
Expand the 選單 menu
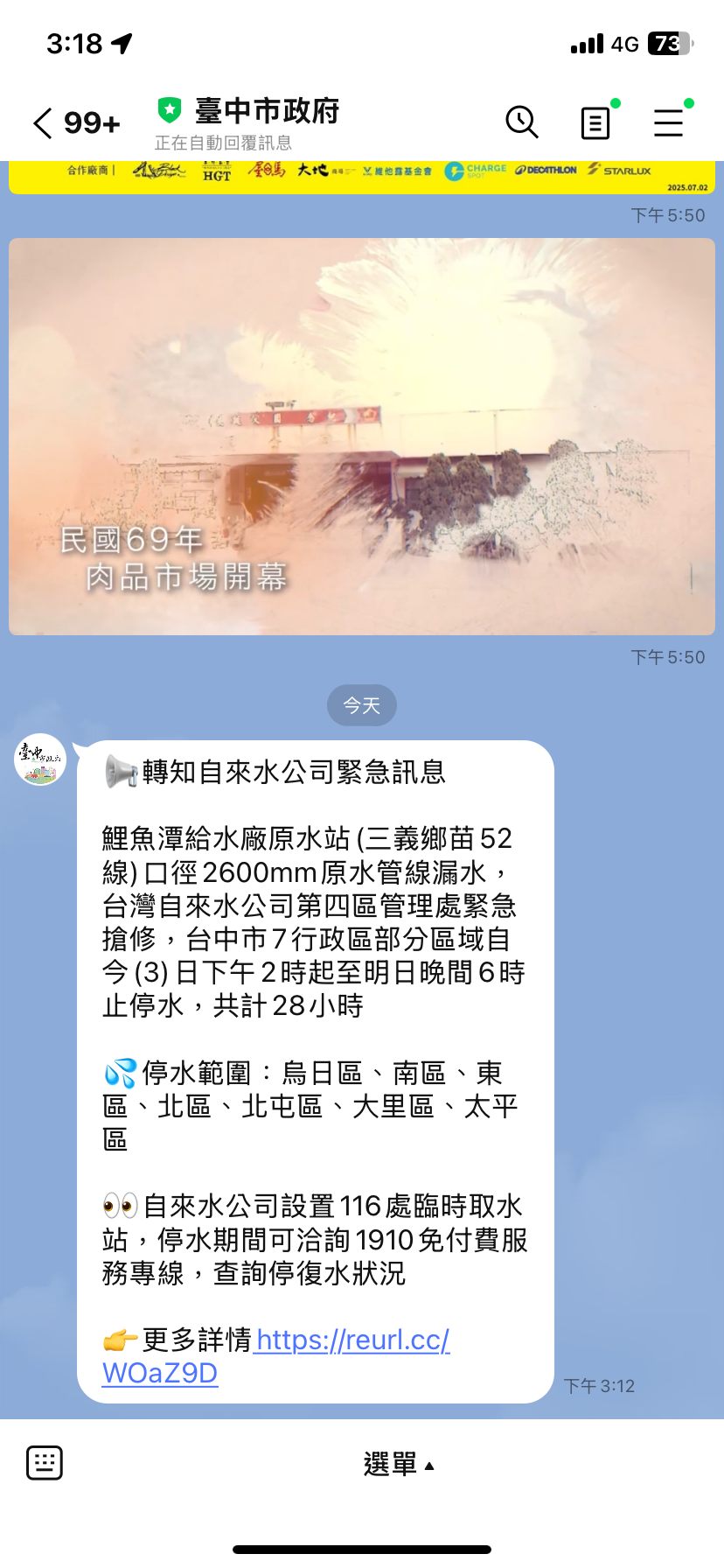click(398, 1464)
